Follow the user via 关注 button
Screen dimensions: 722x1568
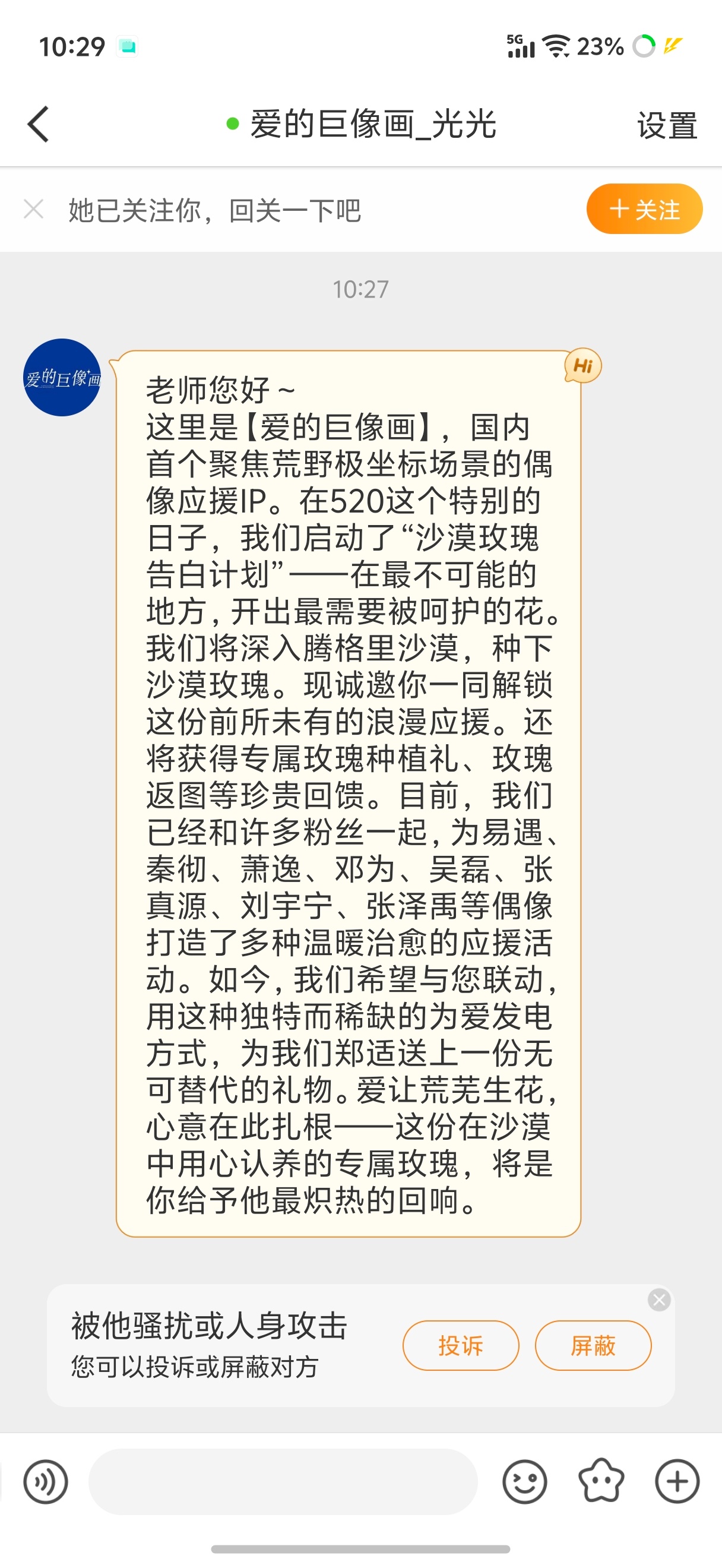coord(644,209)
